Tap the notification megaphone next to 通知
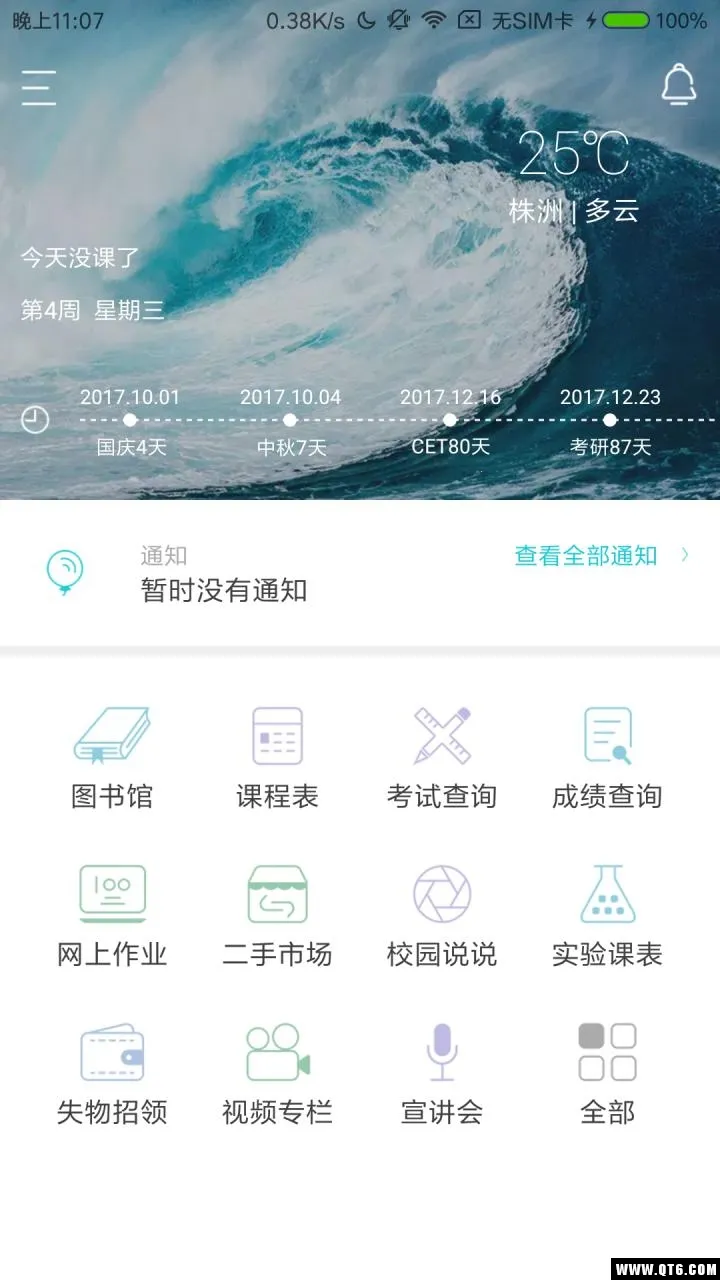720x1280 pixels. (66, 573)
